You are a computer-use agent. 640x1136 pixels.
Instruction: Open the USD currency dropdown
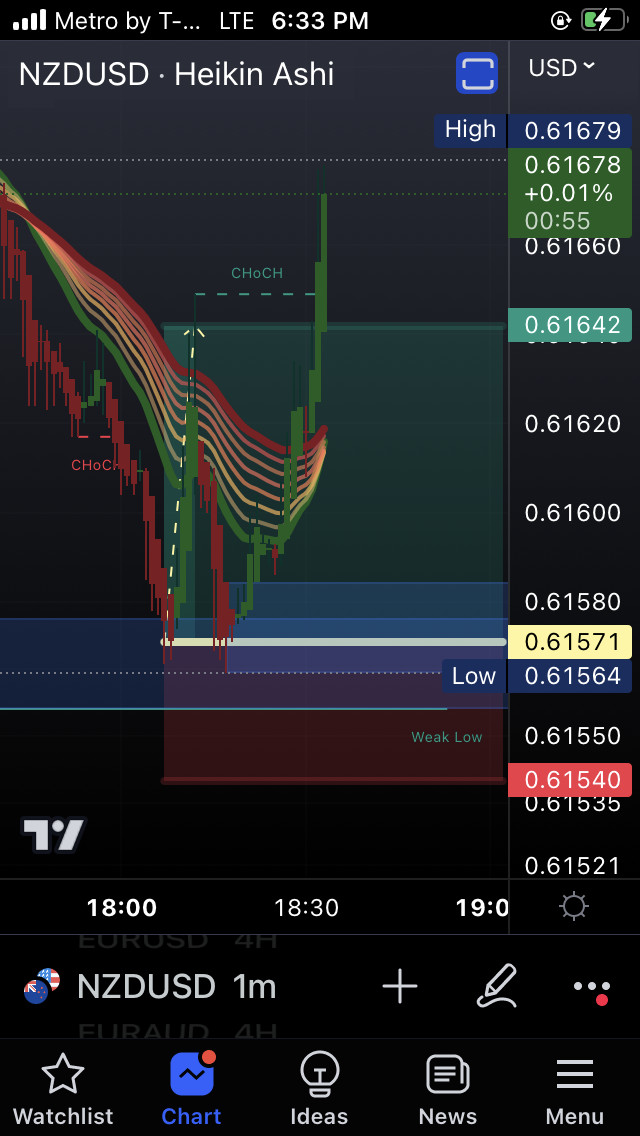(x=561, y=68)
